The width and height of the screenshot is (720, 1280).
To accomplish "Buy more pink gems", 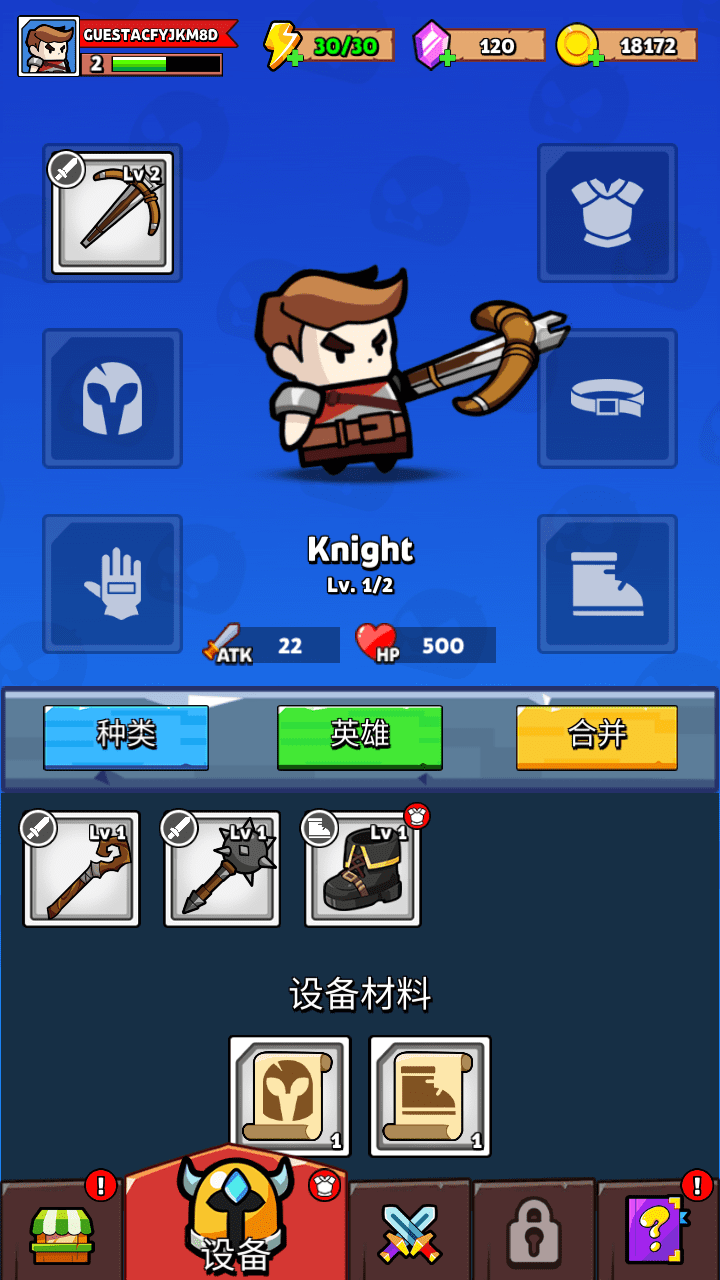I will (446, 59).
